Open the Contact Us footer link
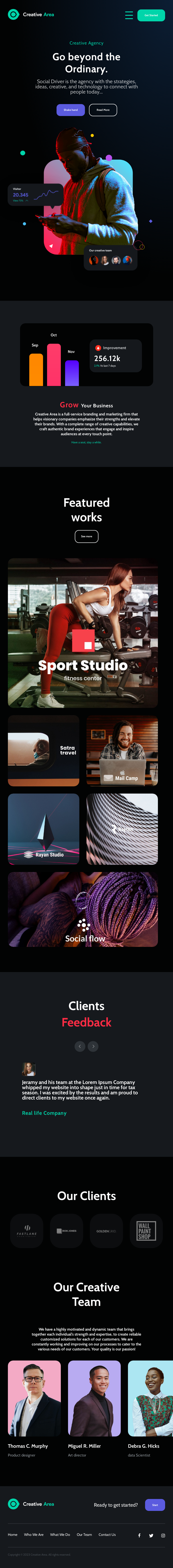 click(107, 1535)
